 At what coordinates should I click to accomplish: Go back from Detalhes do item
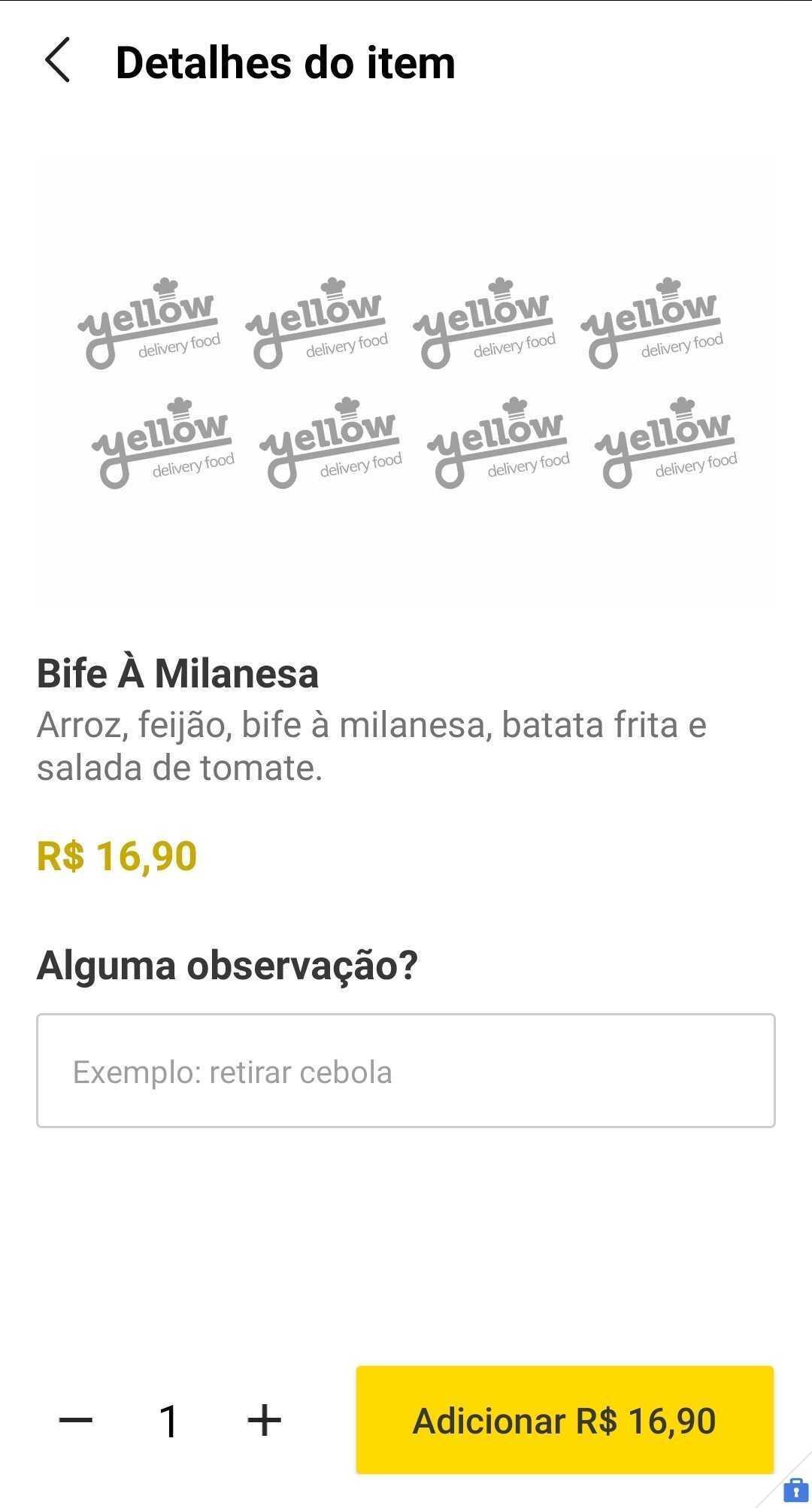(58, 60)
